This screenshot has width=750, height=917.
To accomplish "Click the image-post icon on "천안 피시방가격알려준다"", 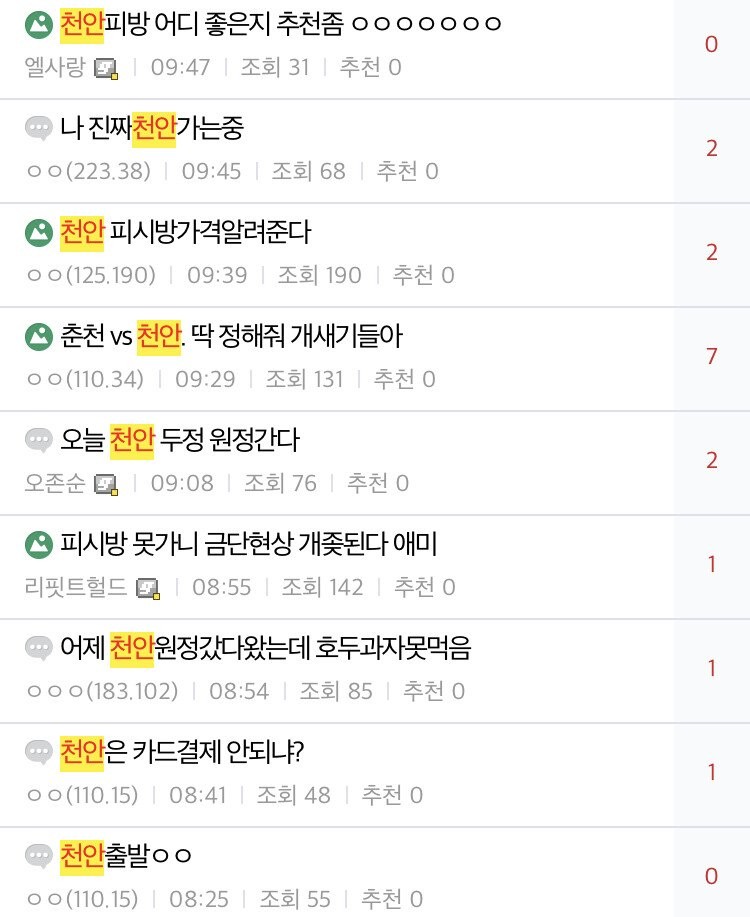I will (38, 232).
